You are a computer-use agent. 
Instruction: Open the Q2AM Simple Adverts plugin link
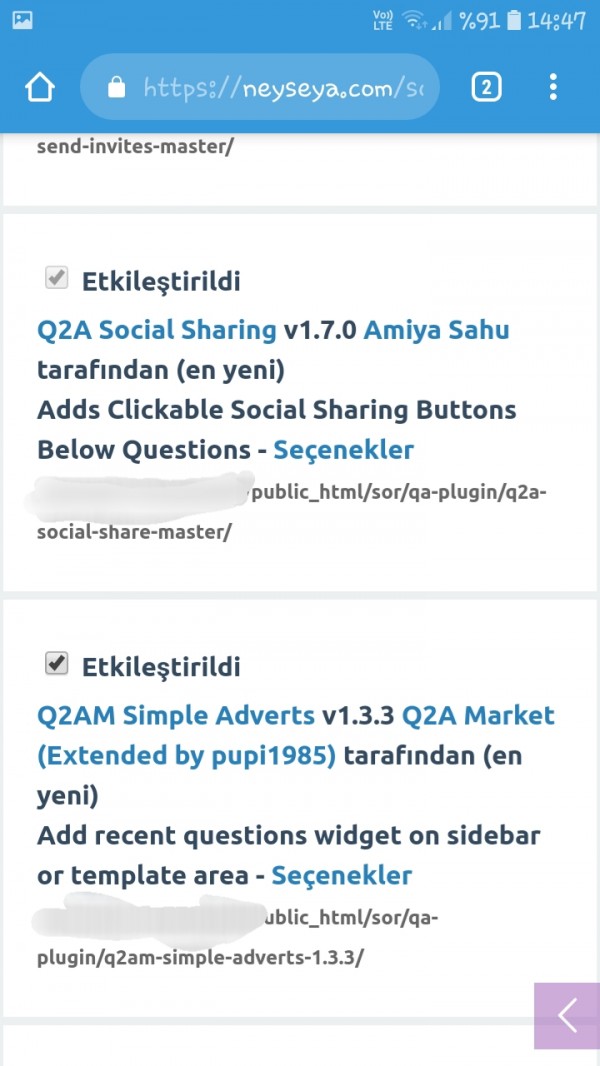(175, 716)
